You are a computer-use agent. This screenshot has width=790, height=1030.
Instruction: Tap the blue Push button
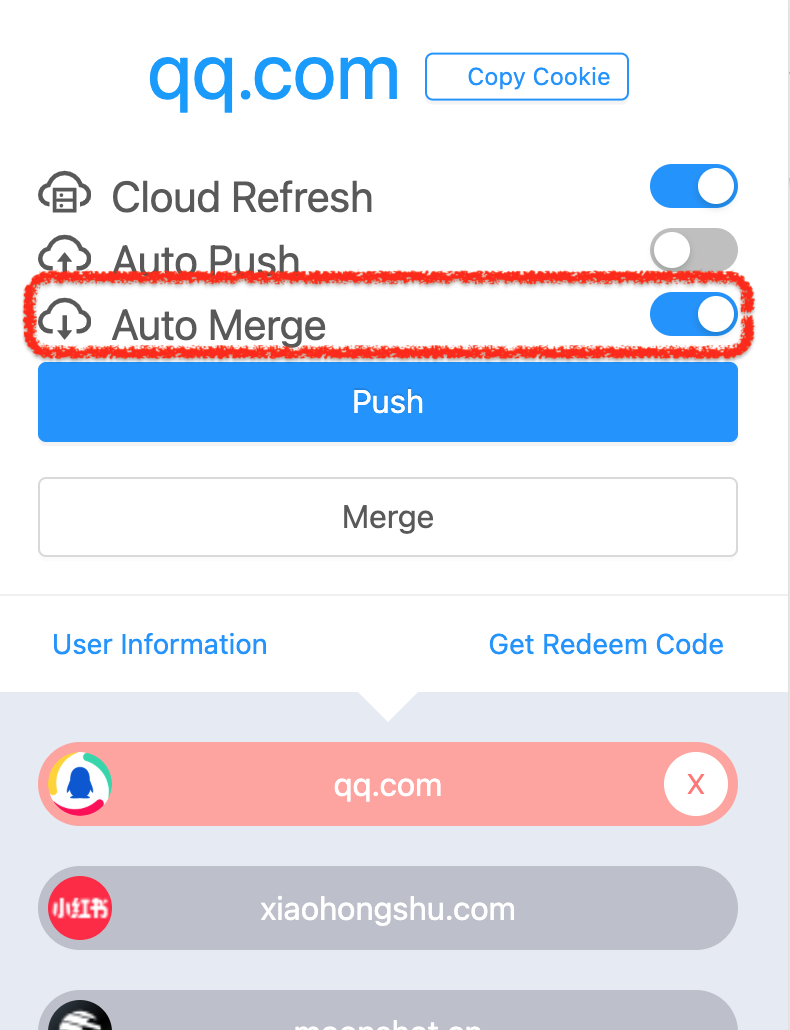click(388, 402)
